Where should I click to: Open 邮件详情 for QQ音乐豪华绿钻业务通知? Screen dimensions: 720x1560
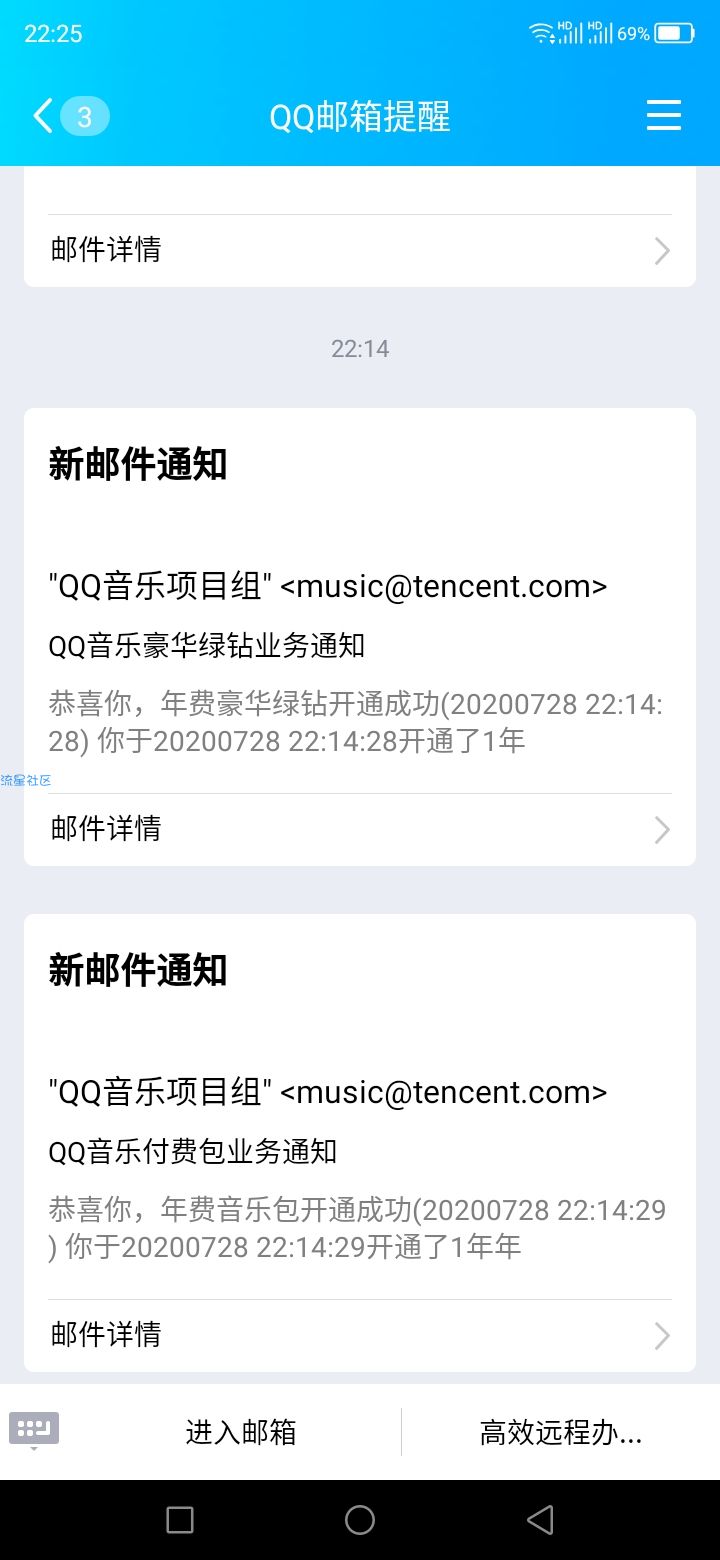(x=360, y=829)
